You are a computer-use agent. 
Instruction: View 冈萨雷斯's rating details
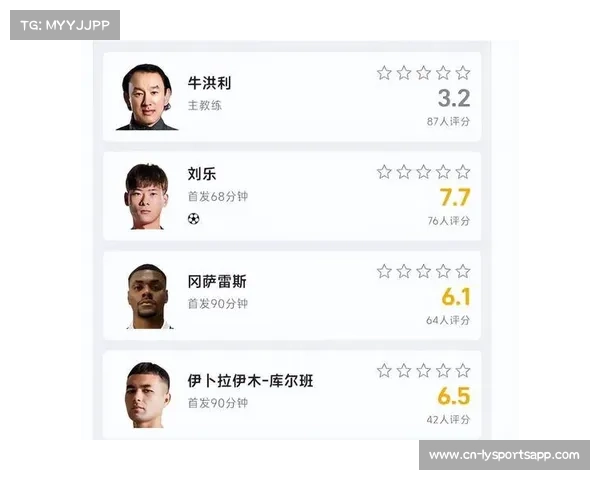292,294
